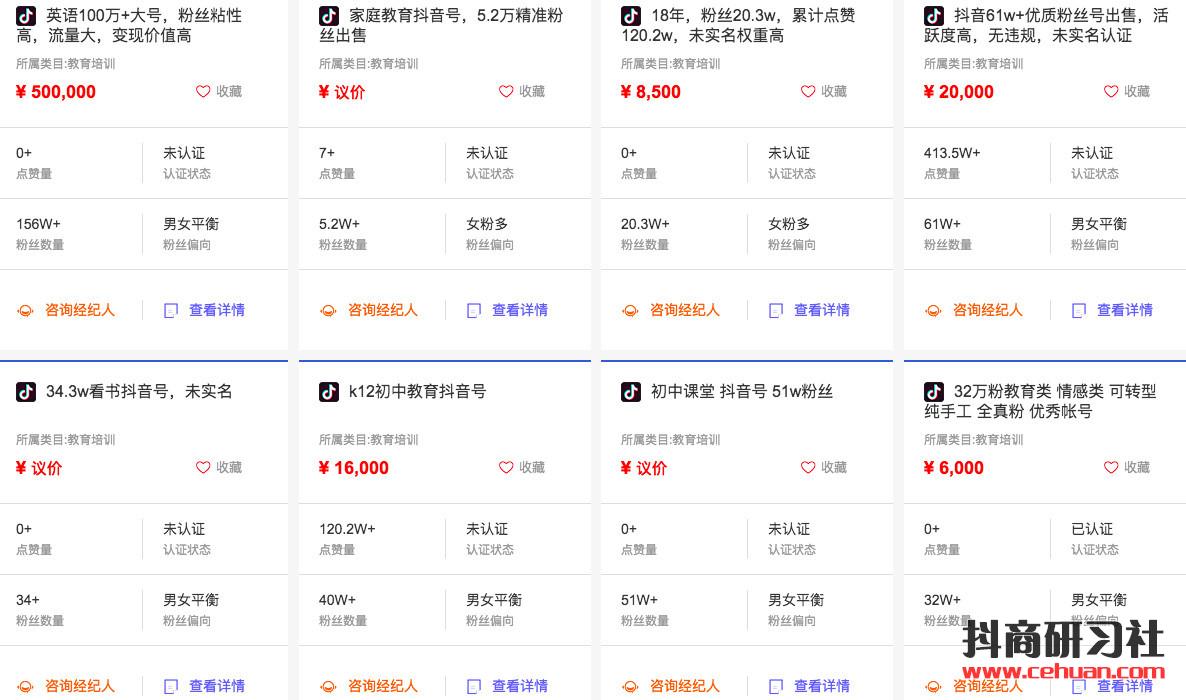The width and height of the screenshot is (1186, 700).
Task: Consult the broker for the ¥500,000 account
Action: (x=67, y=310)
